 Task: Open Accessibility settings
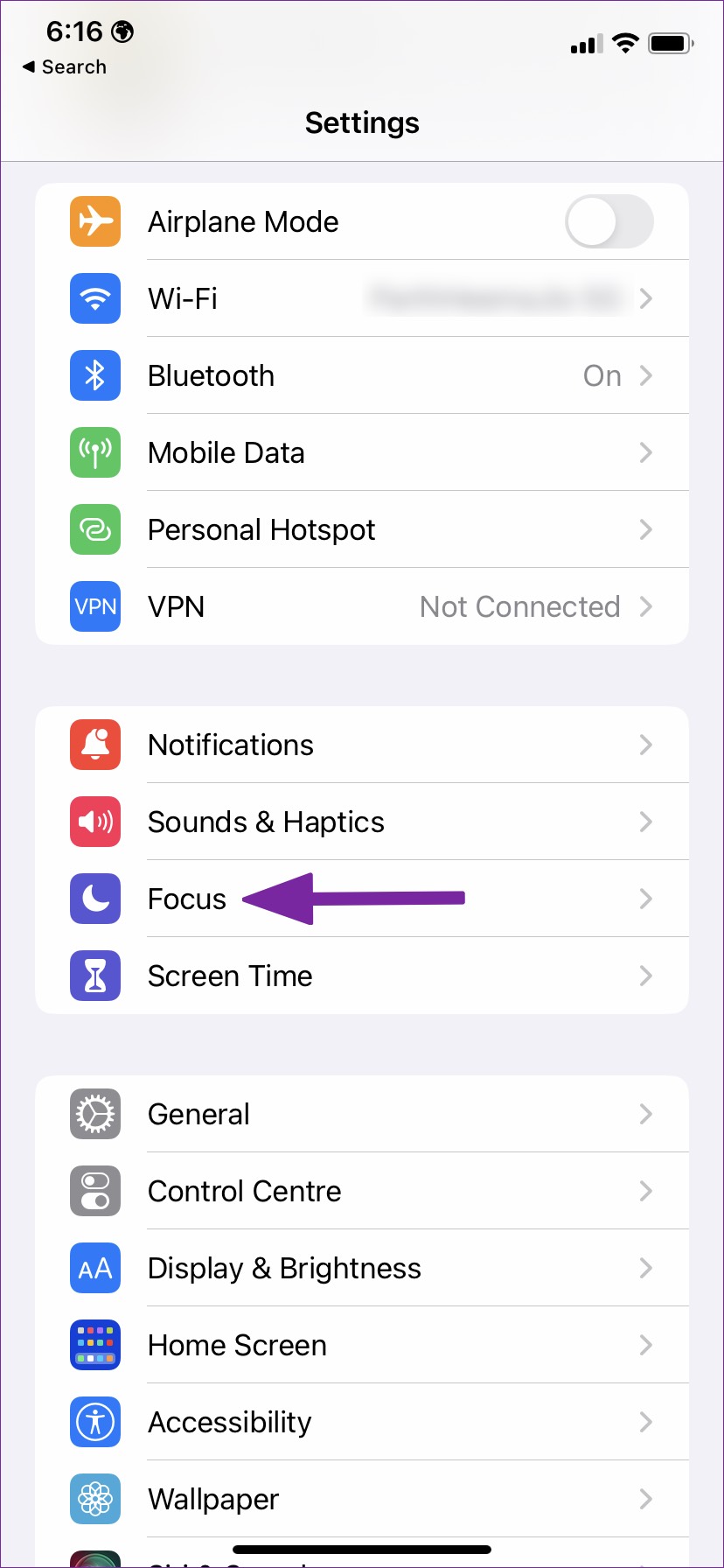point(362,1422)
